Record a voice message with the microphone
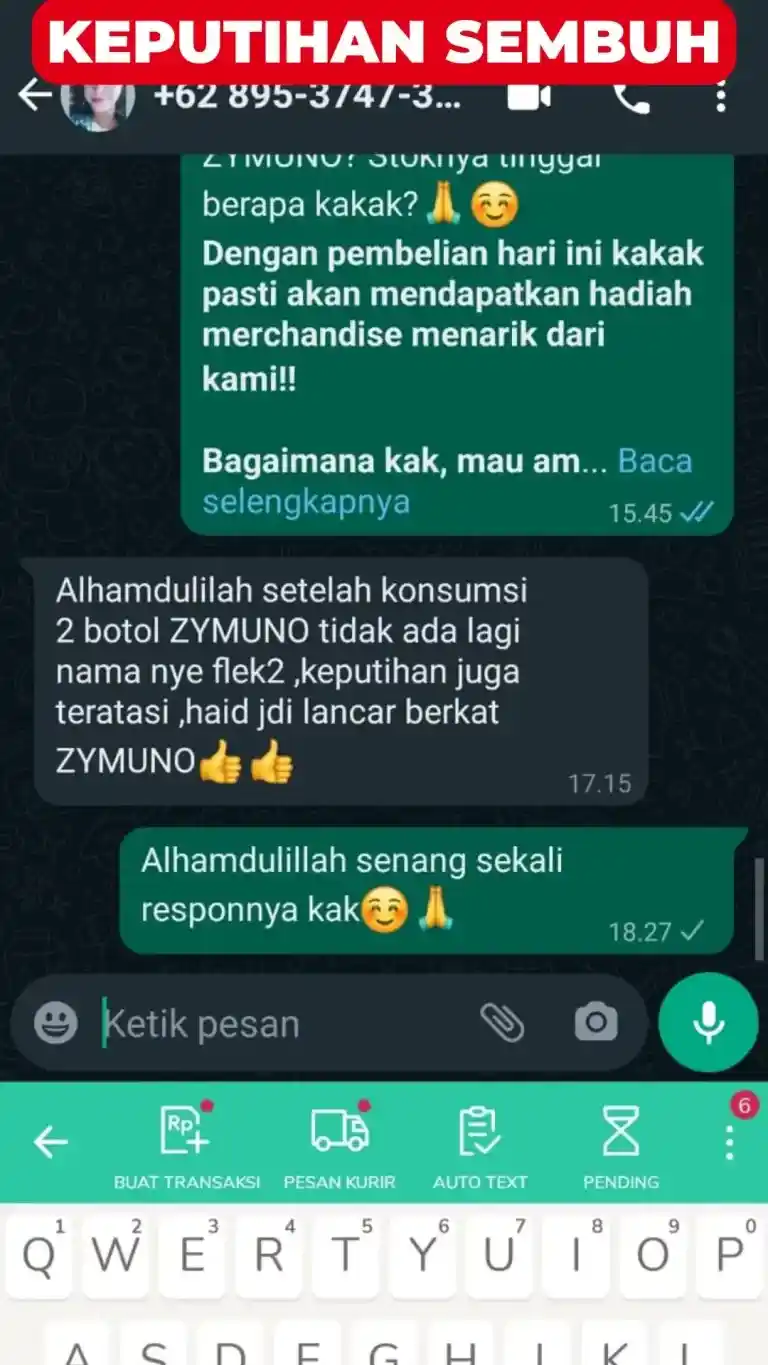Screen dimensions: 768x1365 click(709, 1022)
